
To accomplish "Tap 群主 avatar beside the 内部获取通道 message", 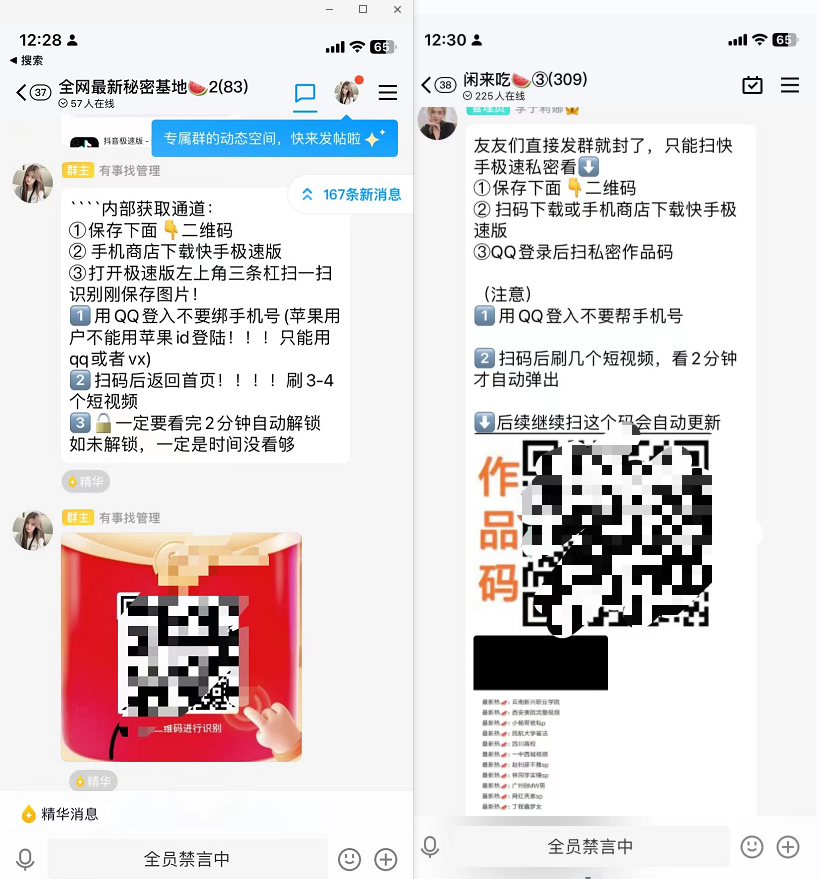I will click(x=33, y=183).
